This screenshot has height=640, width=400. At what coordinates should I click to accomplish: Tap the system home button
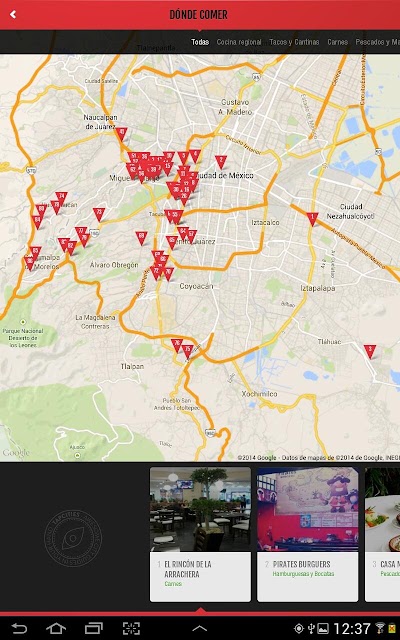[56, 628]
